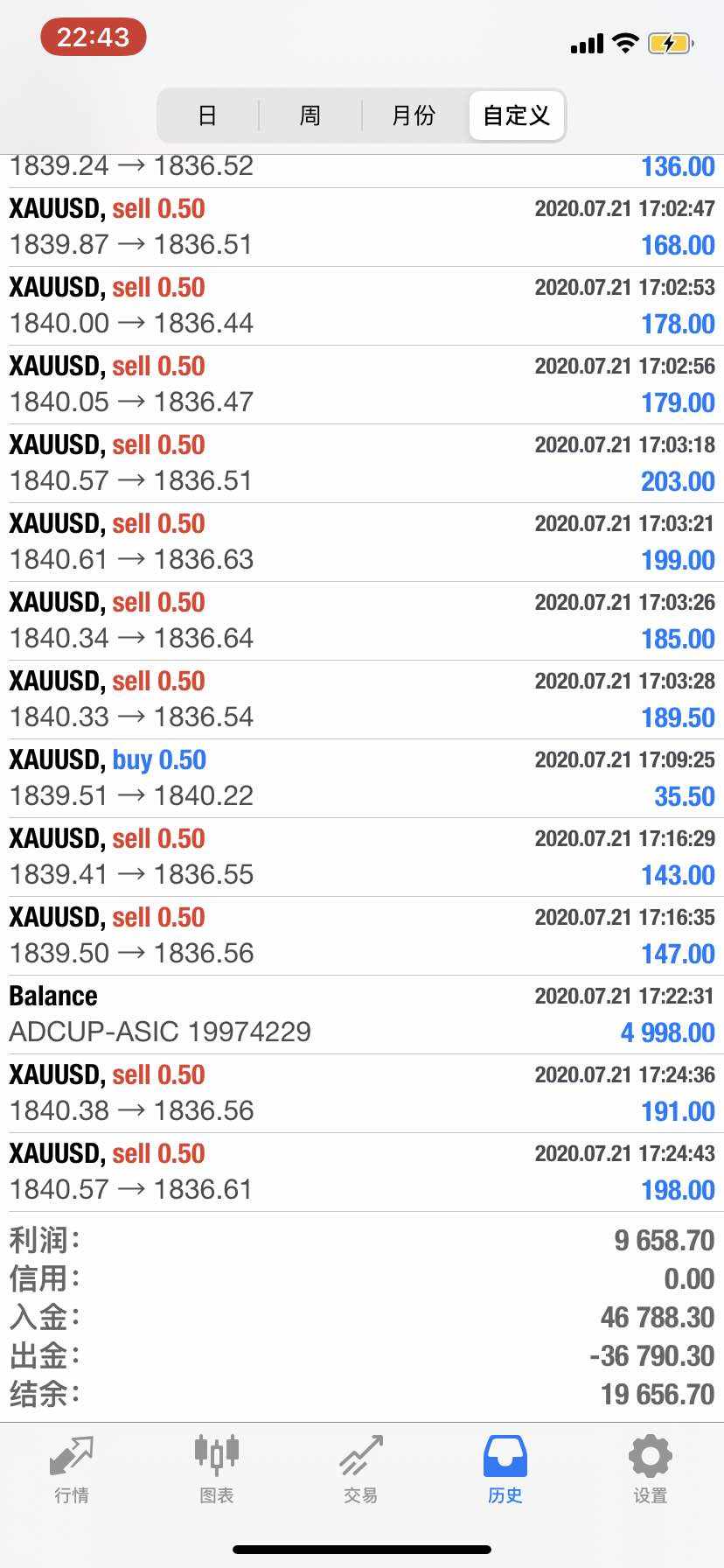Select the 入金 deposit entry
Screen dimensions: 724x1568
click(362, 1317)
